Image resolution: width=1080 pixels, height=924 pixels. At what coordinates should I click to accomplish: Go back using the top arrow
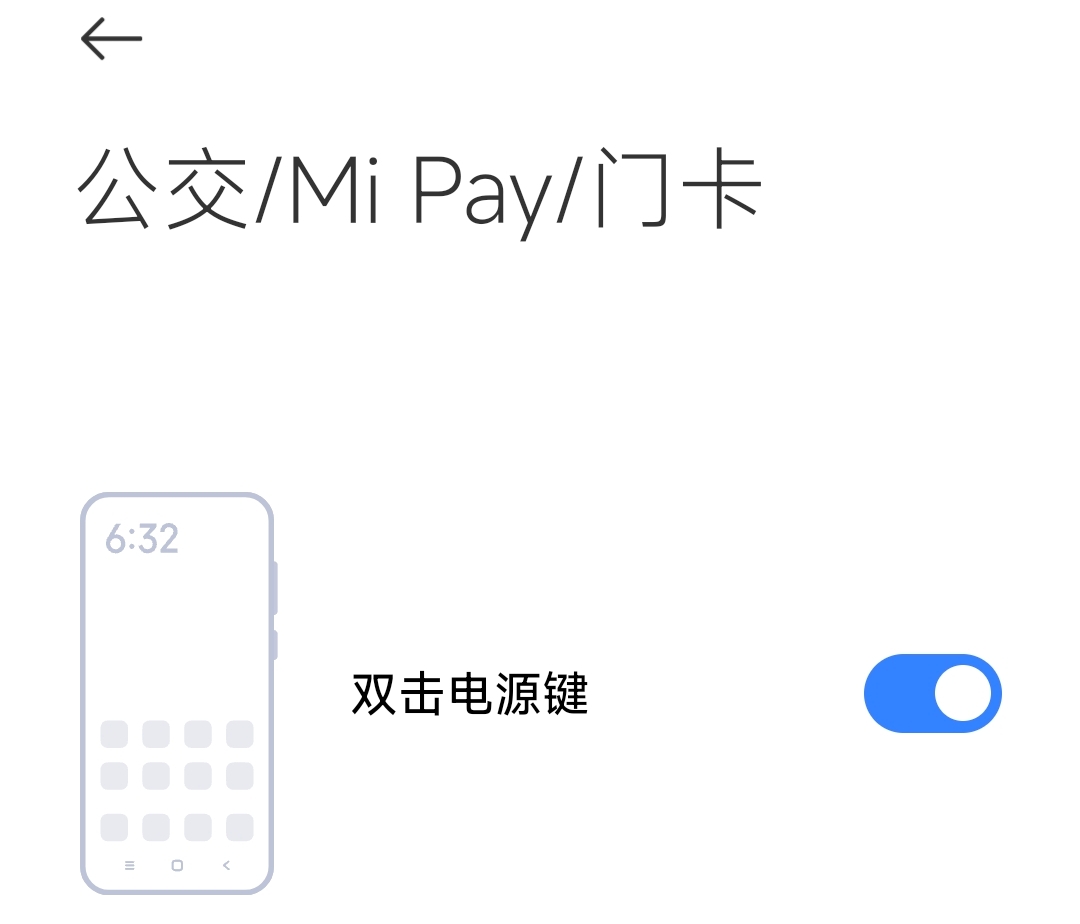pos(111,40)
